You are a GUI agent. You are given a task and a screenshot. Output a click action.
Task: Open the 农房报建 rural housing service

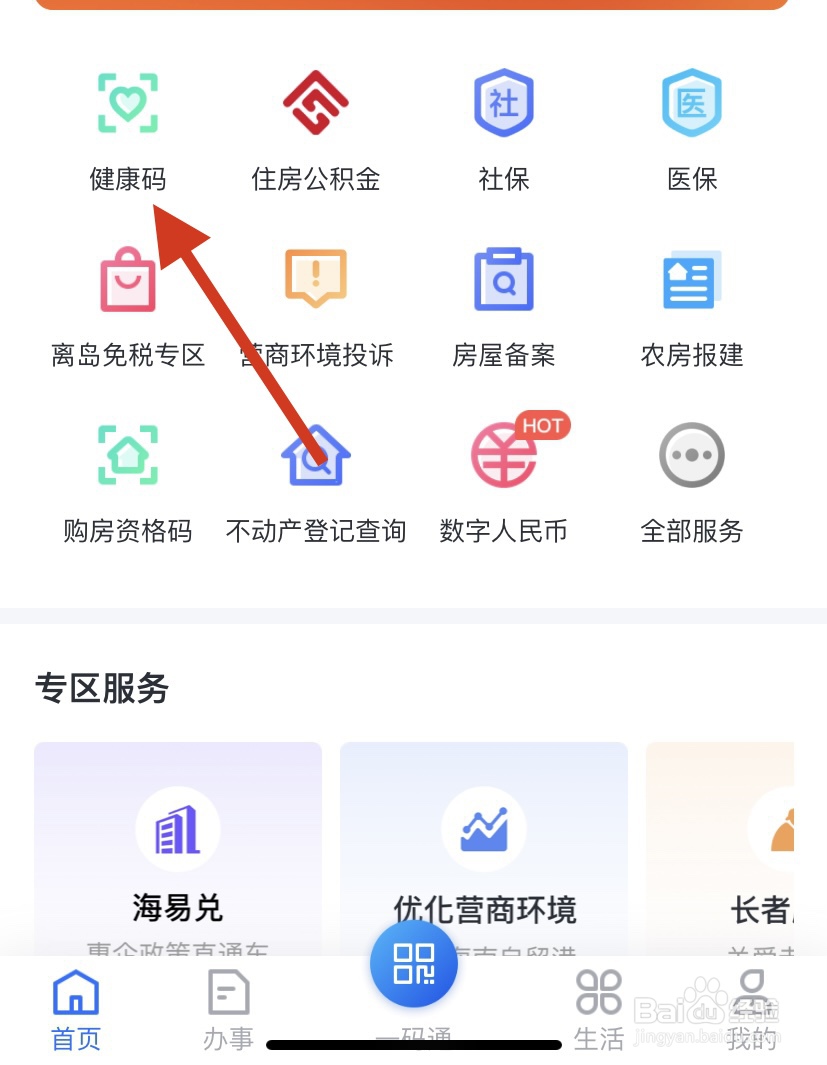pyautogui.click(x=691, y=305)
